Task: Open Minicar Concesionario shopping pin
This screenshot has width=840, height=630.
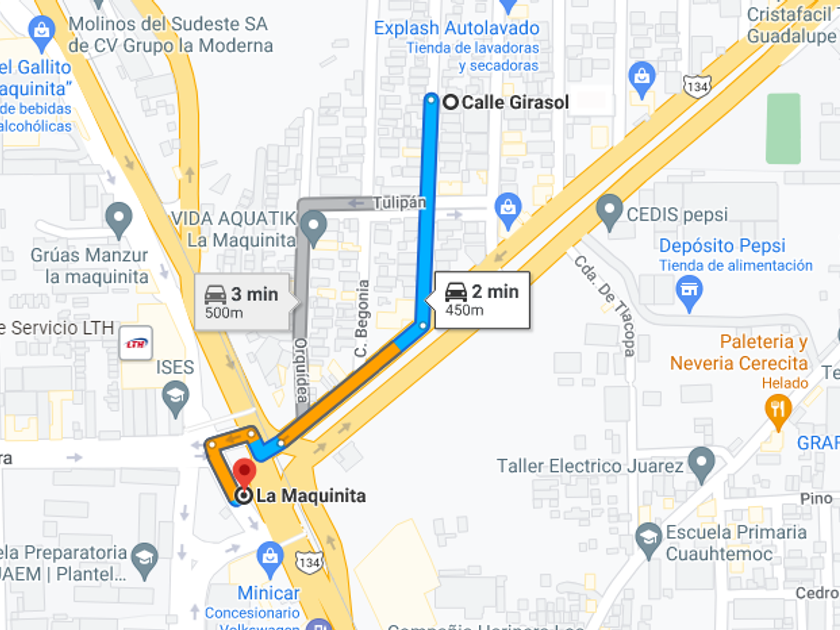Action: 270,560
